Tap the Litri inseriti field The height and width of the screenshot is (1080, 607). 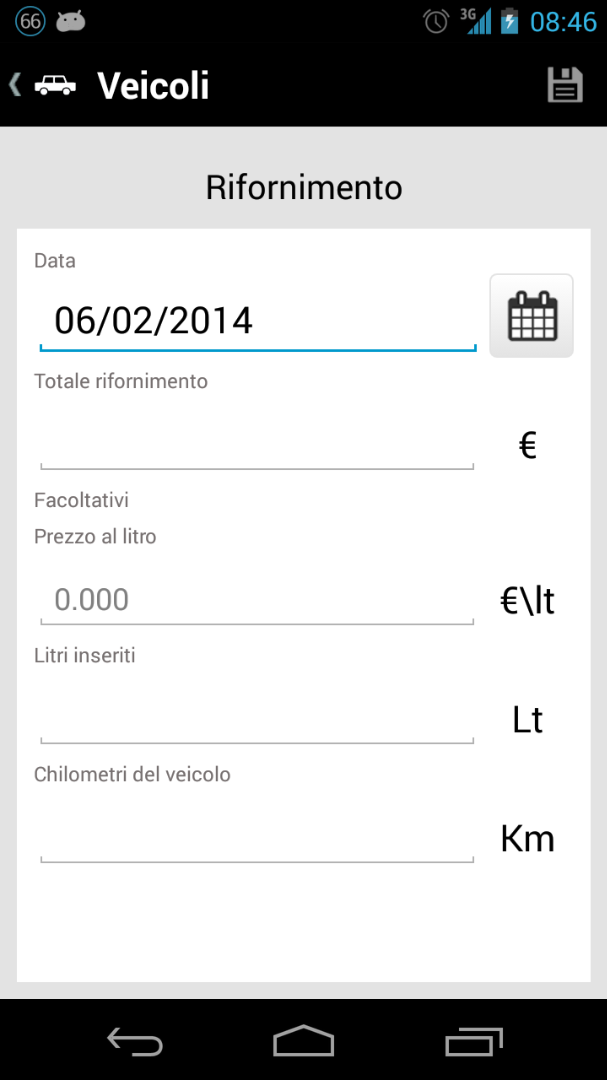tap(257, 717)
